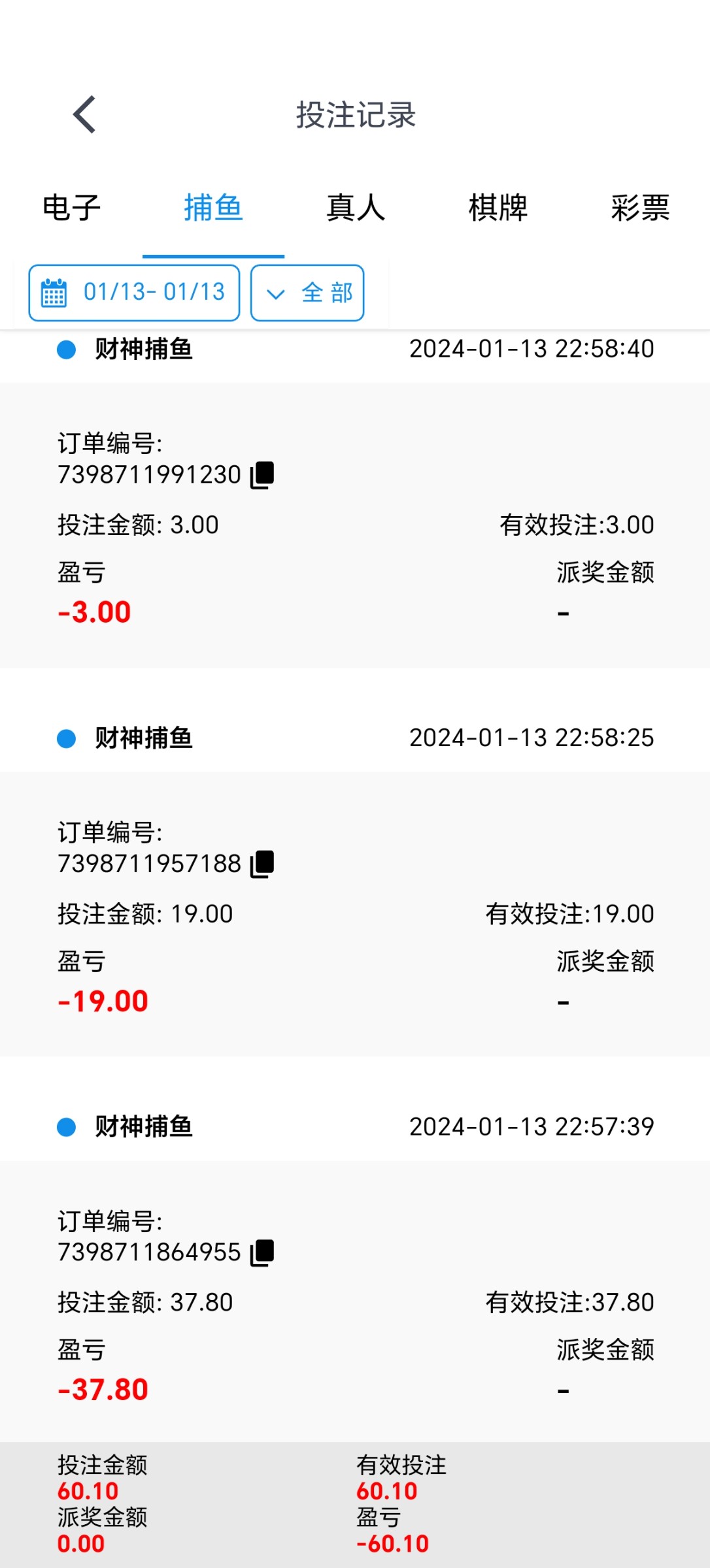Open the 真人 tab
The width and height of the screenshot is (710, 1568).
coord(355,208)
